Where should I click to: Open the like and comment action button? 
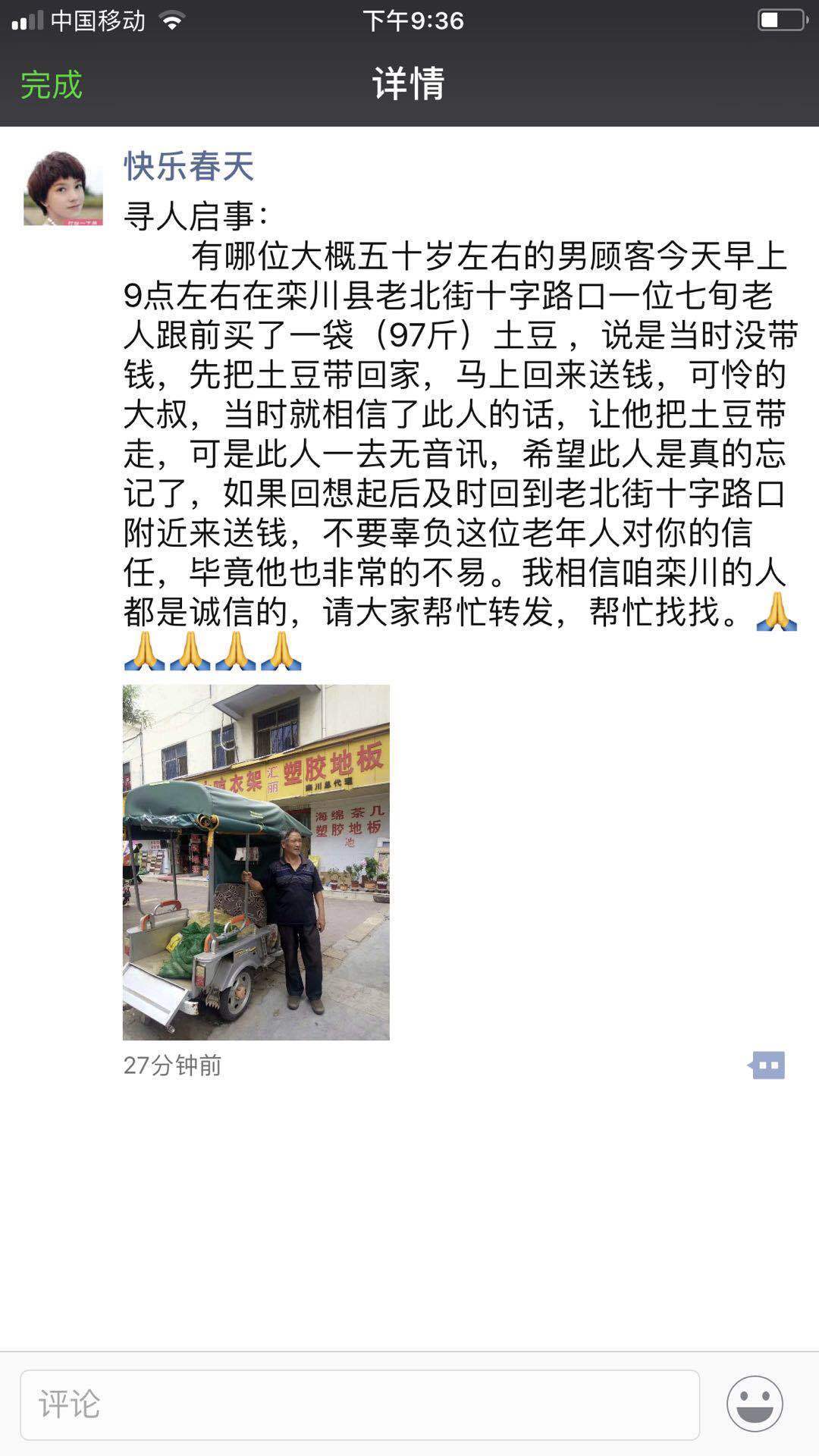pos(767,1065)
